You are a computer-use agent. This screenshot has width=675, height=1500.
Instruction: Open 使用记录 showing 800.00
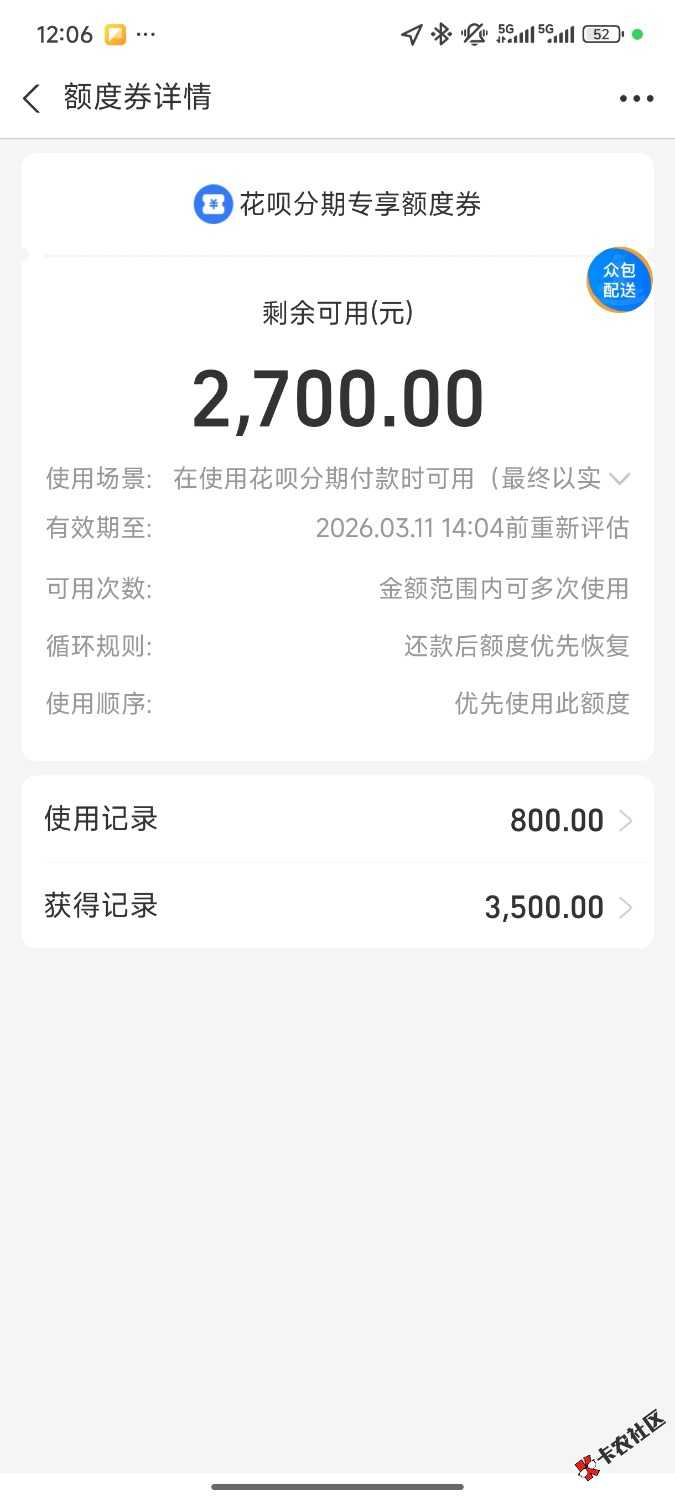[x=337, y=820]
